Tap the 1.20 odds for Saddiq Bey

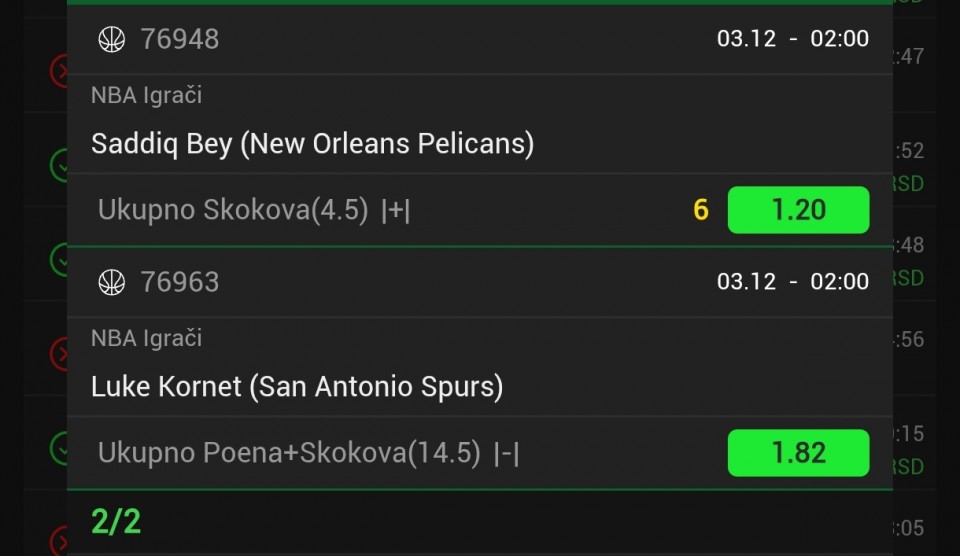[798, 210]
